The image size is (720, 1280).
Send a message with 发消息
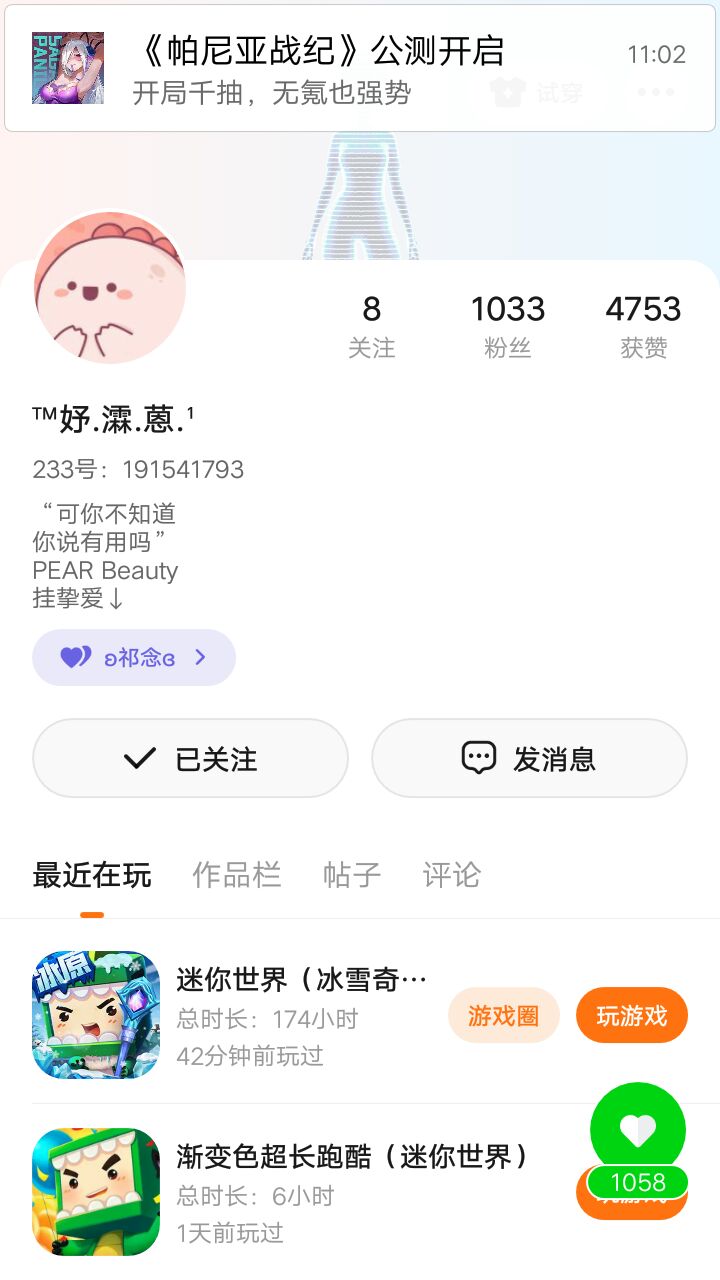529,758
